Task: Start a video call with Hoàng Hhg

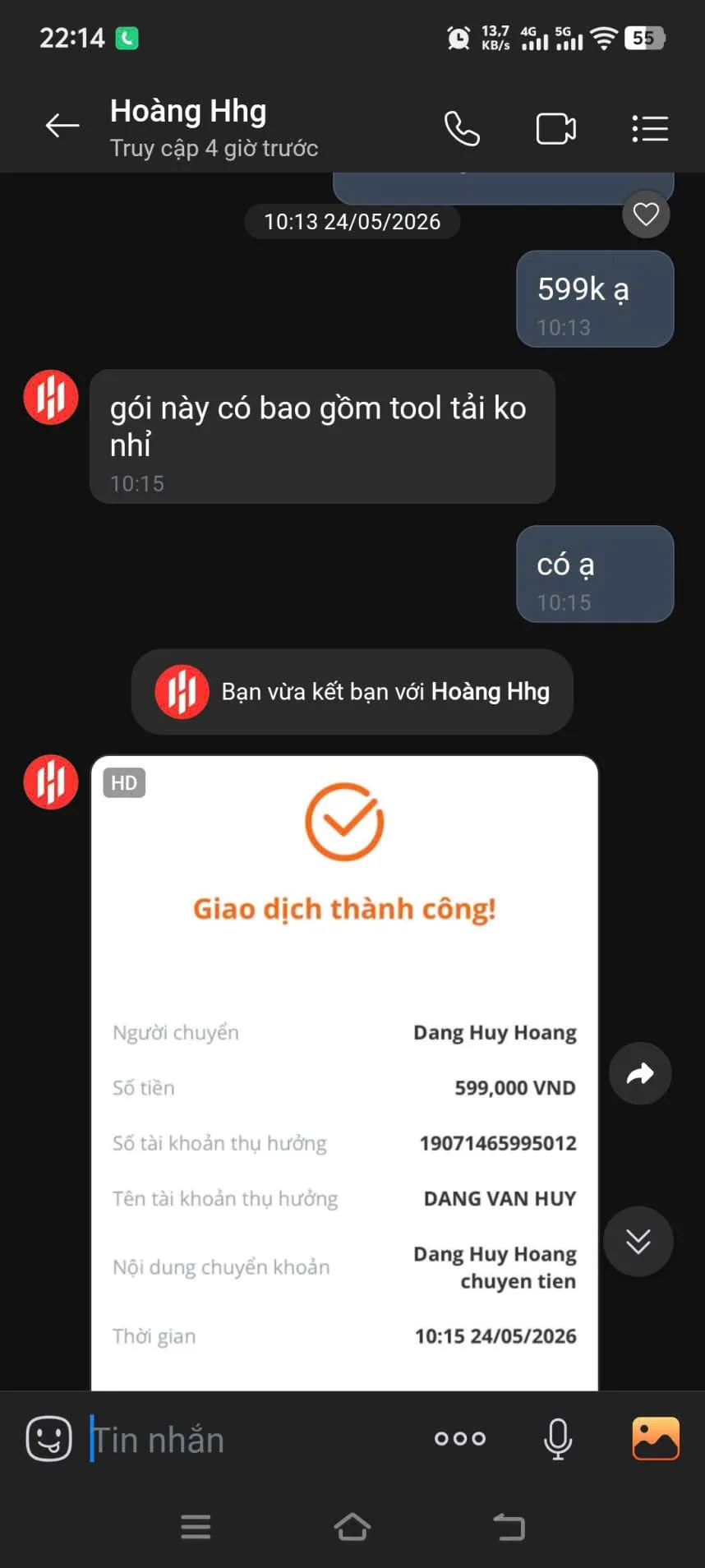Action: point(556,129)
